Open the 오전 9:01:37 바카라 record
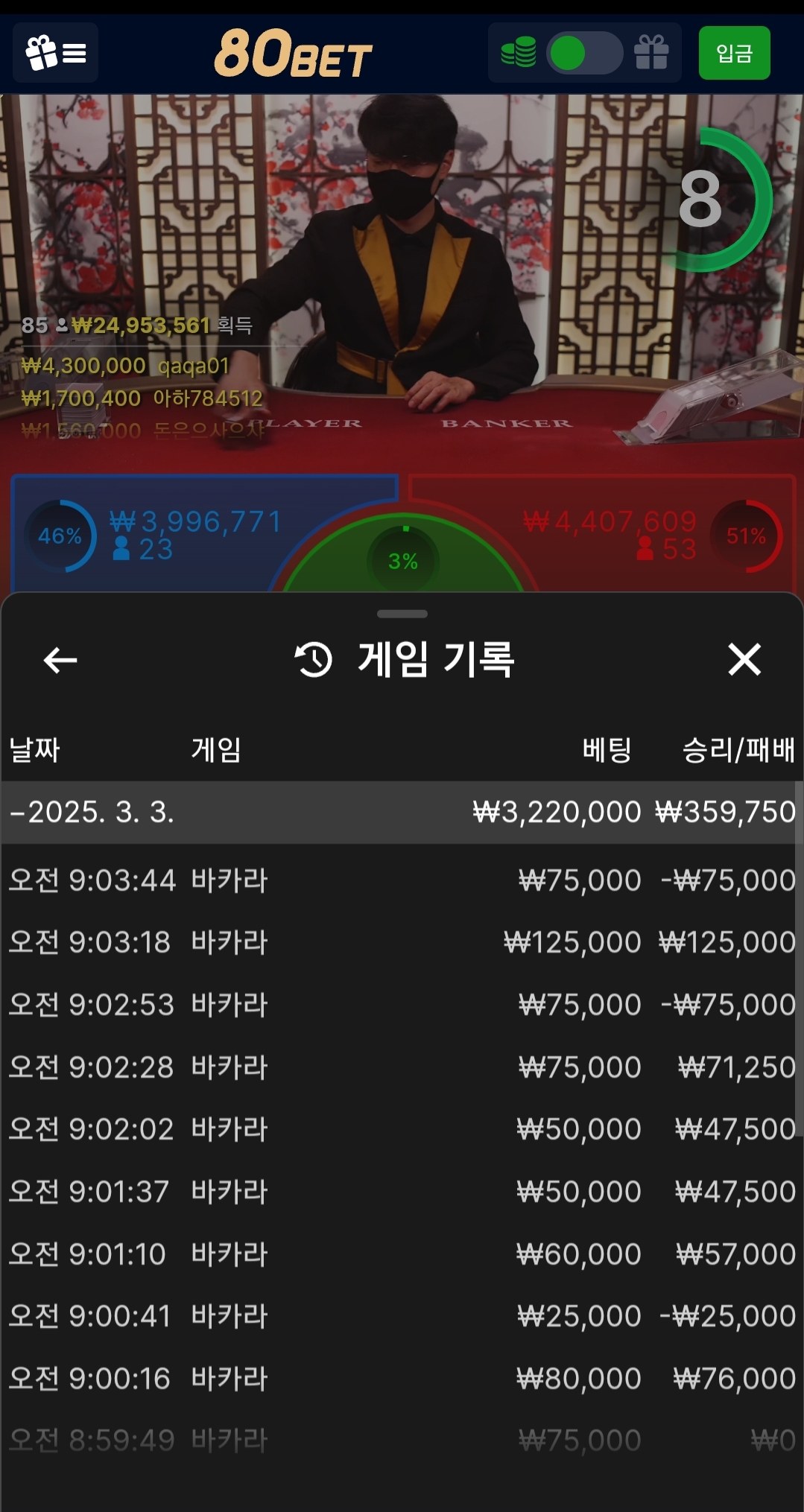Screen dimensions: 804x1512 pyautogui.click(x=402, y=1192)
